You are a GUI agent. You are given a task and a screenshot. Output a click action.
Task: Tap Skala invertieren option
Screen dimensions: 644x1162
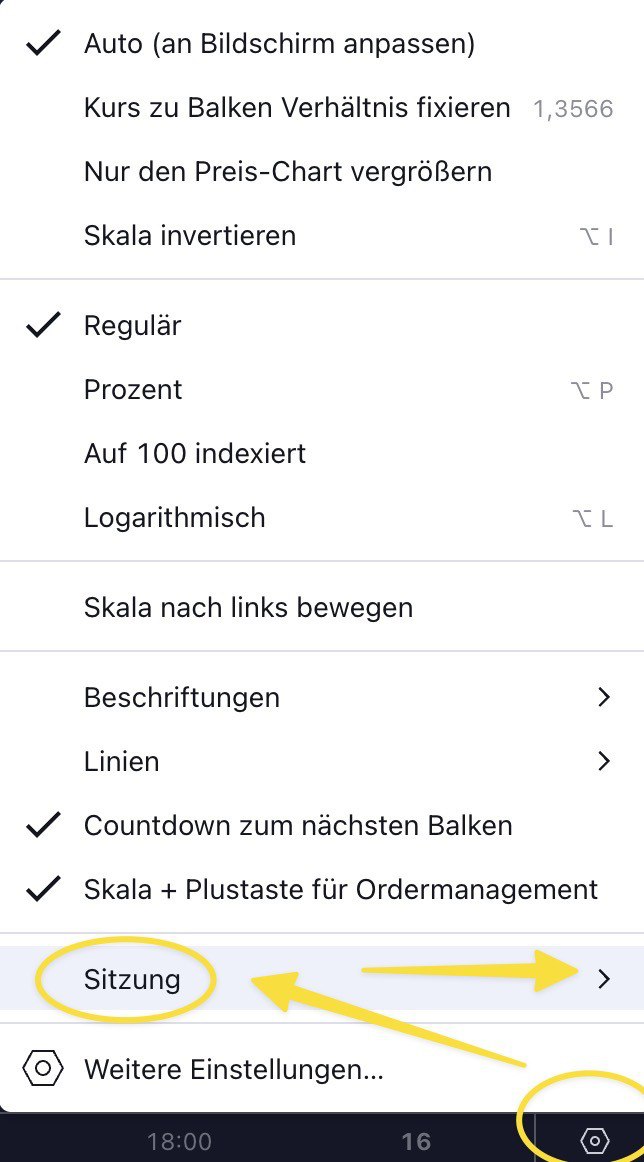[x=190, y=236]
